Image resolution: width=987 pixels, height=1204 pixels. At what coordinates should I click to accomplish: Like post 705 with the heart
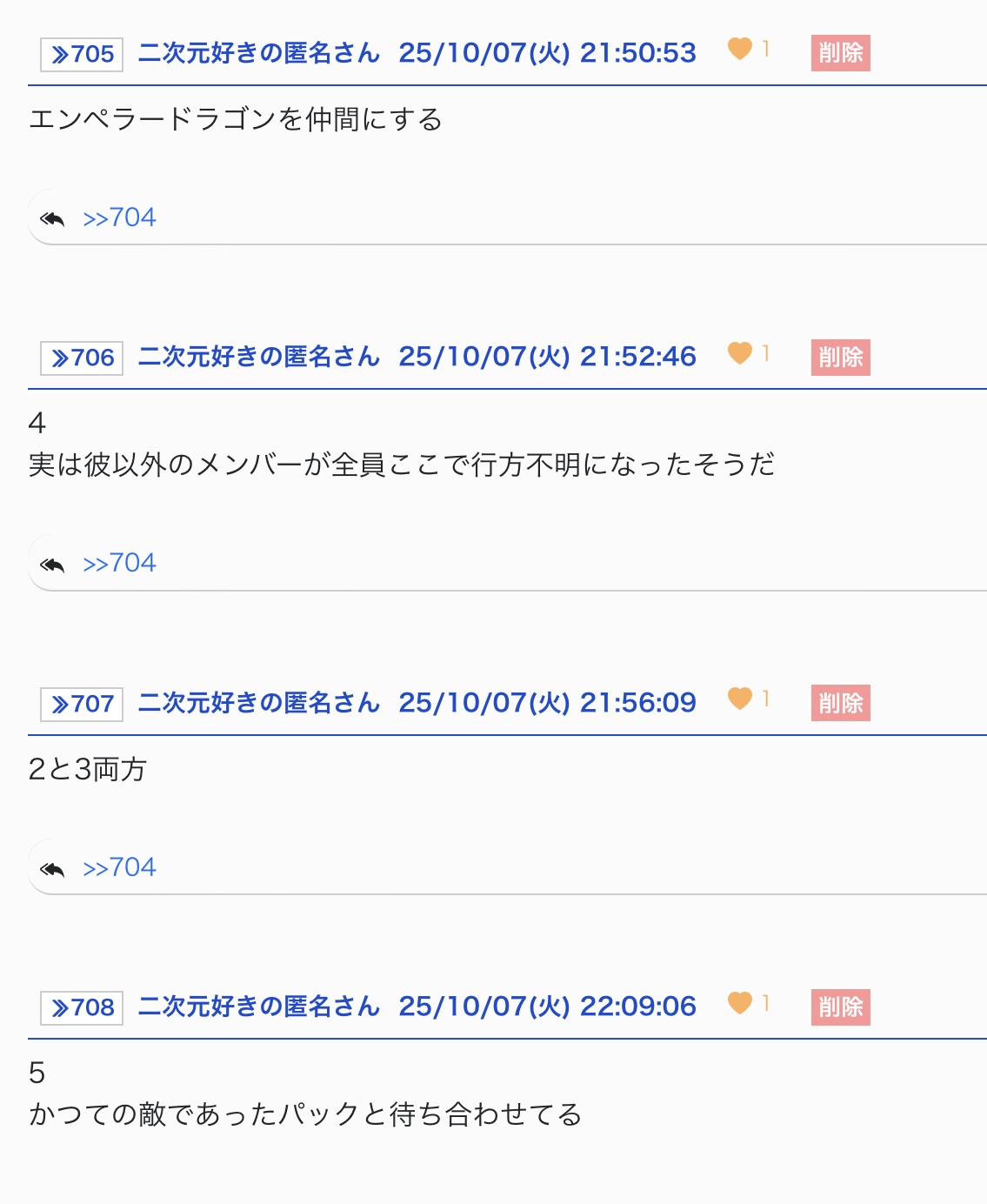(x=740, y=49)
